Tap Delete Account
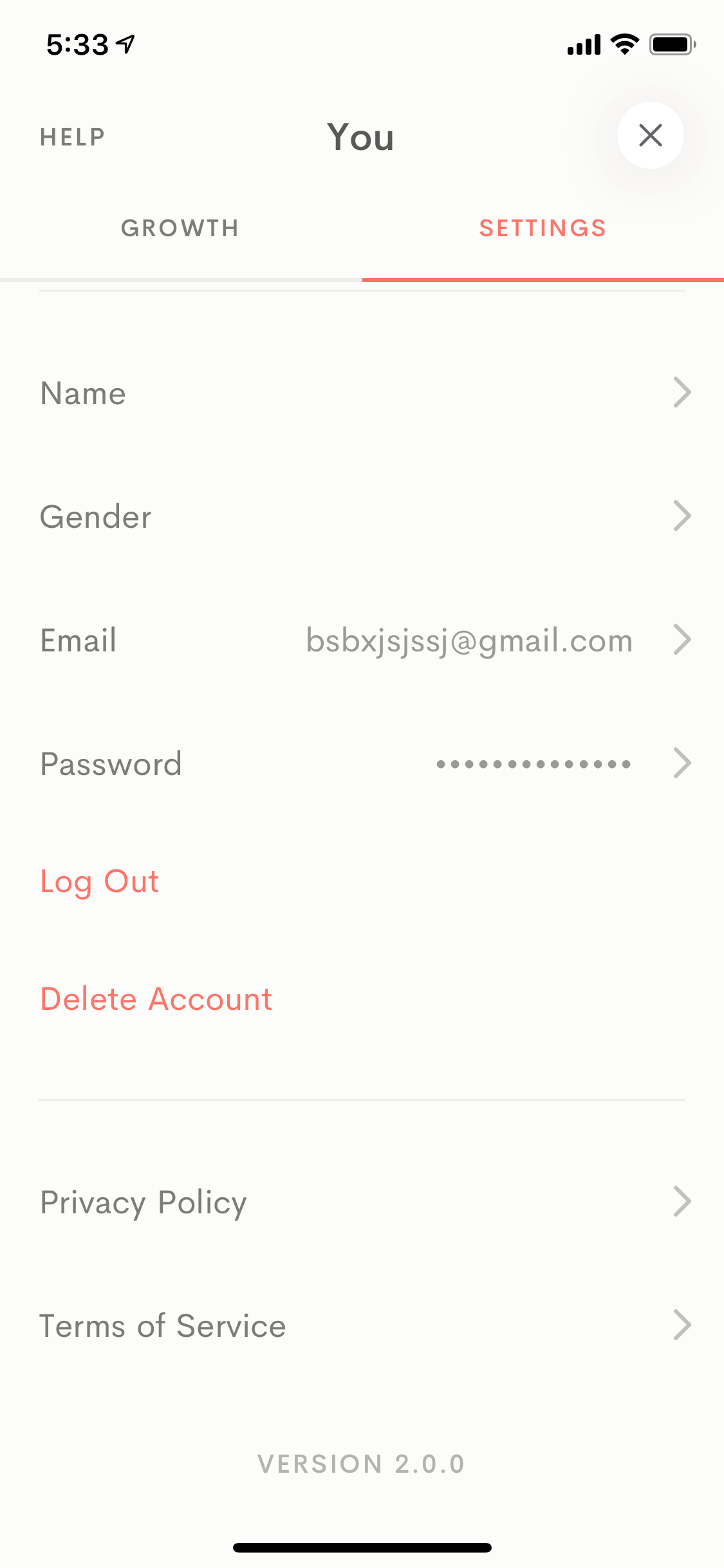The height and width of the screenshot is (1568, 724). coord(156,999)
